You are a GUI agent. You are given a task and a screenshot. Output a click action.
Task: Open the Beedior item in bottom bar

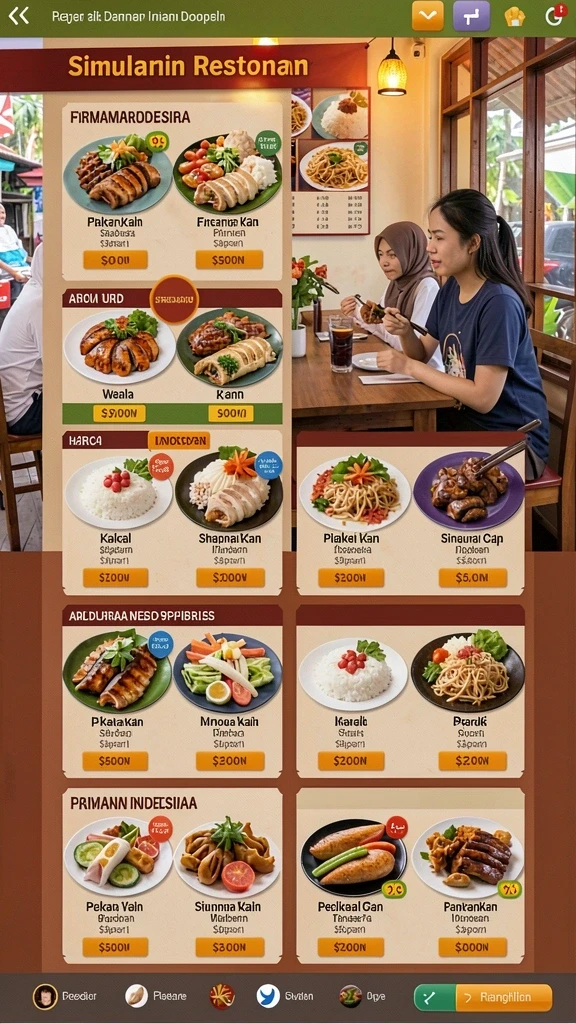65,996
